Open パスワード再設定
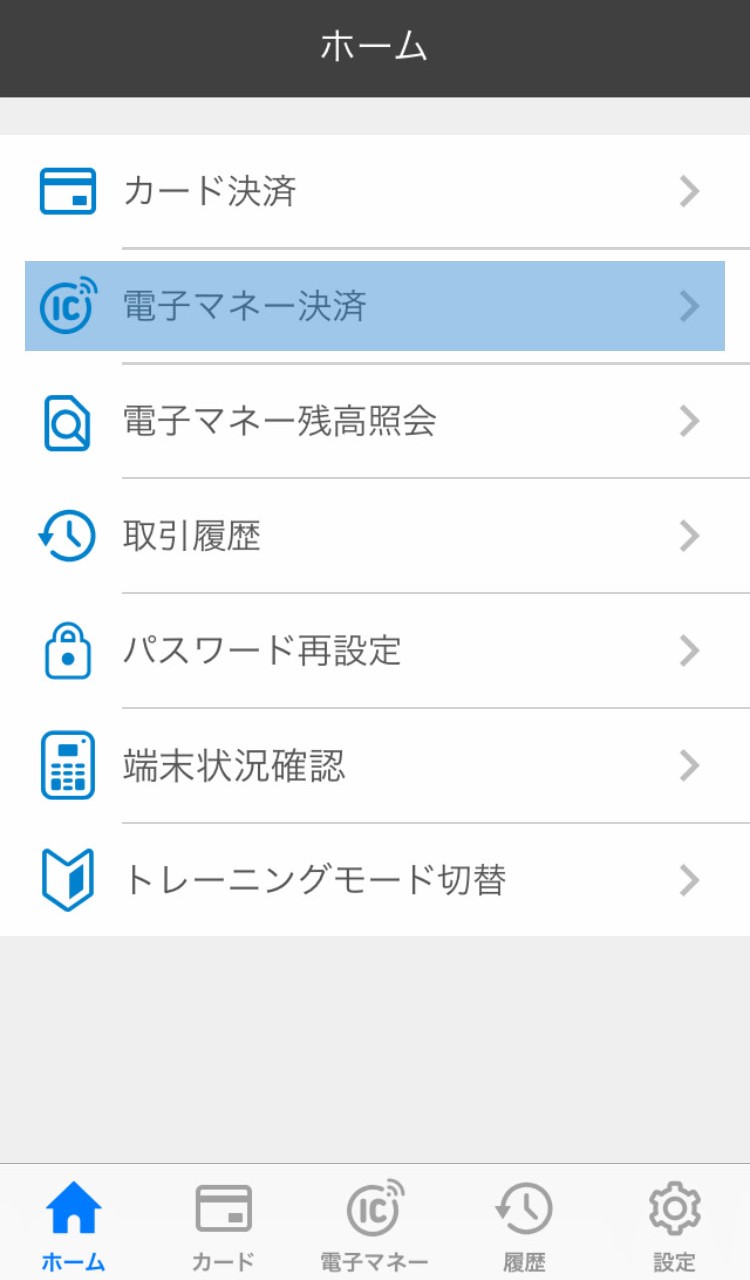750x1280 pixels. coord(375,651)
